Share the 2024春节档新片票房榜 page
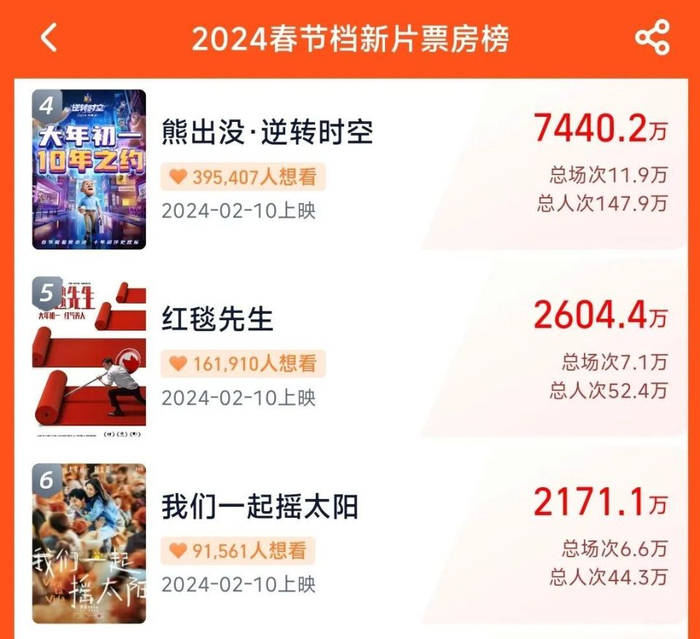The height and width of the screenshot is (639, 700). point(652,38)
